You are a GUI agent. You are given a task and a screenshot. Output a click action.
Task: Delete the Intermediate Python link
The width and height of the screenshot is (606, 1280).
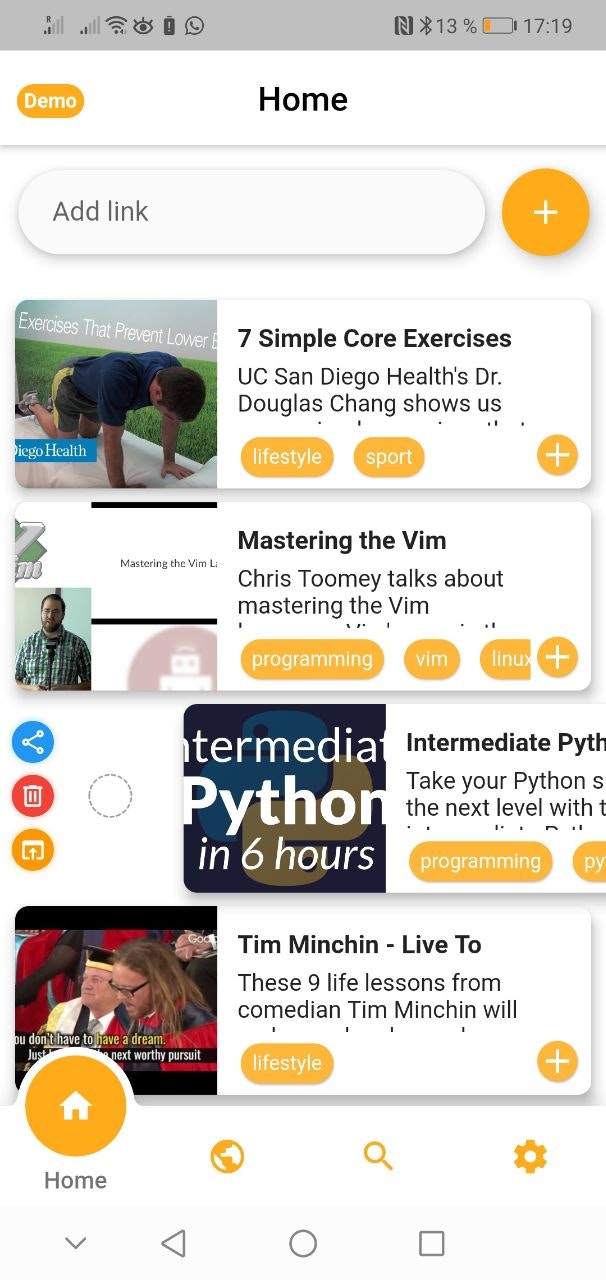pyautogui.click(x=33, y=796)
